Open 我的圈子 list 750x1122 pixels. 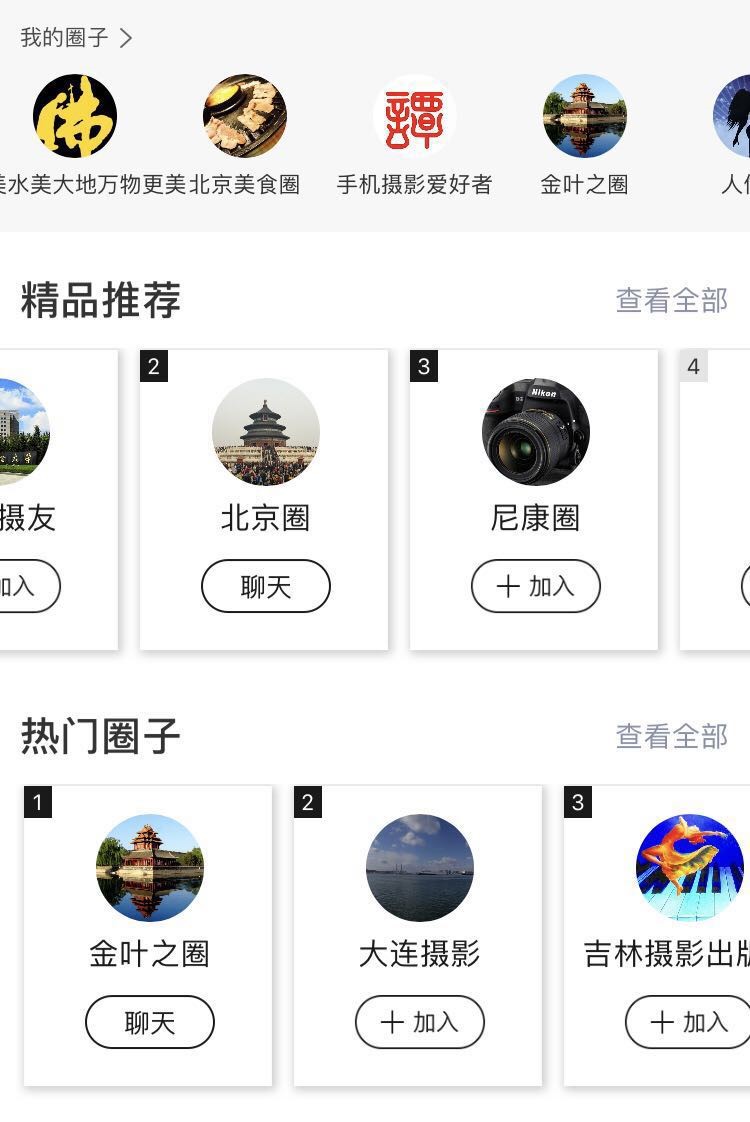(76, 38)
